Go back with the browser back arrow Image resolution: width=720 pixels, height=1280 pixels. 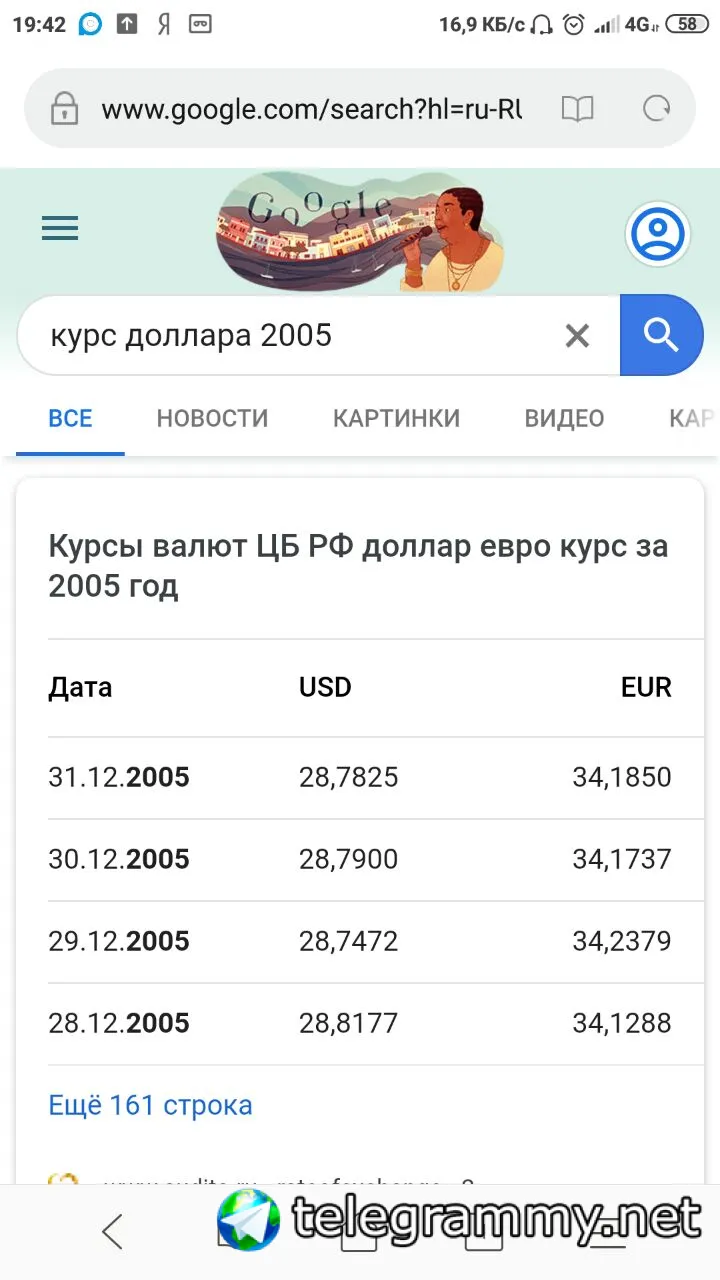point(112,1231)
